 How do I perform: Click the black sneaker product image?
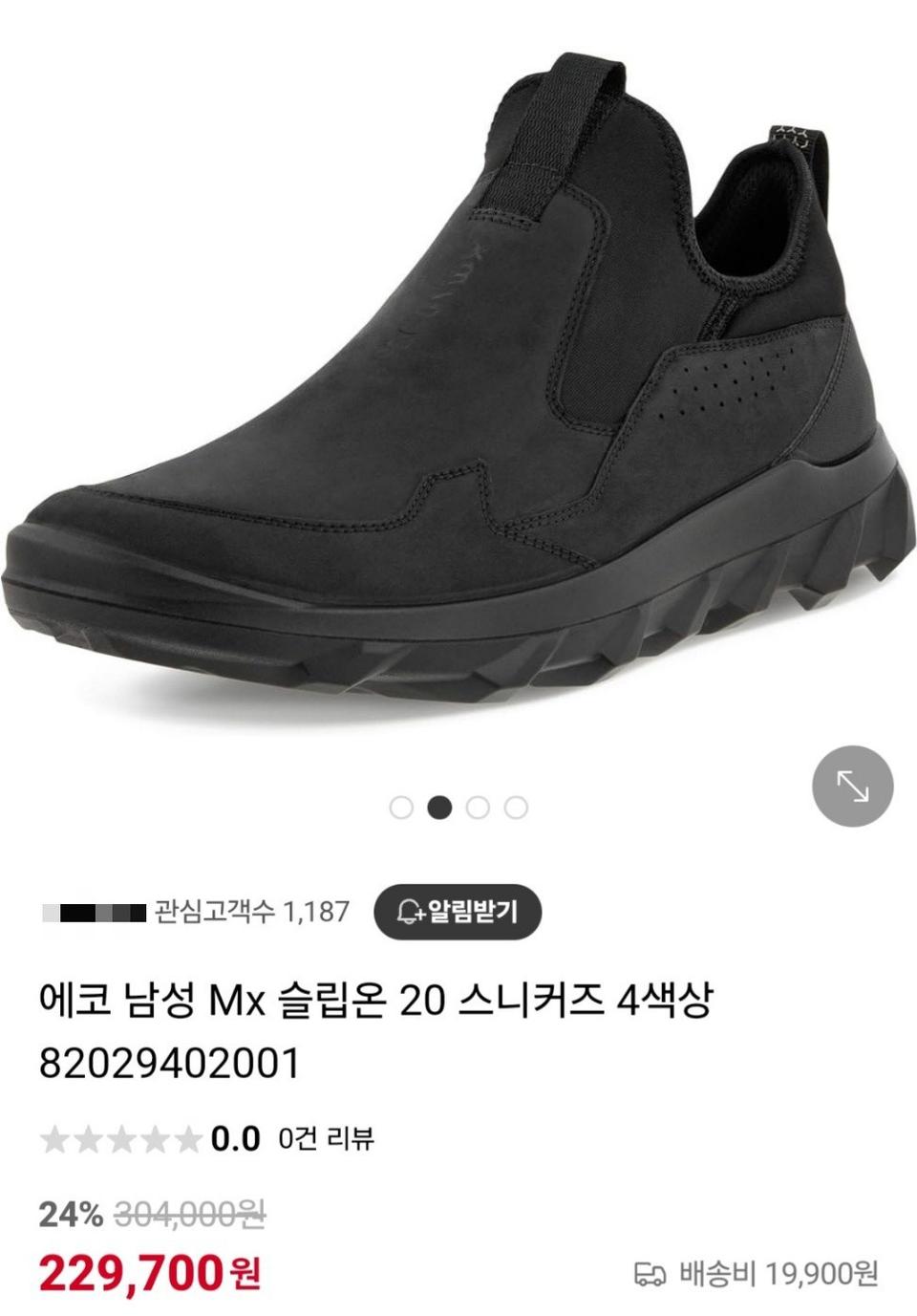coord(458,382)
